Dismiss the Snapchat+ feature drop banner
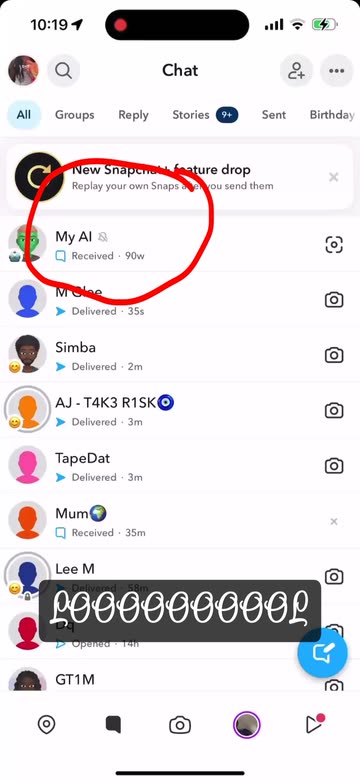Viewport: 360px width, 782px height. pos(334,177)
